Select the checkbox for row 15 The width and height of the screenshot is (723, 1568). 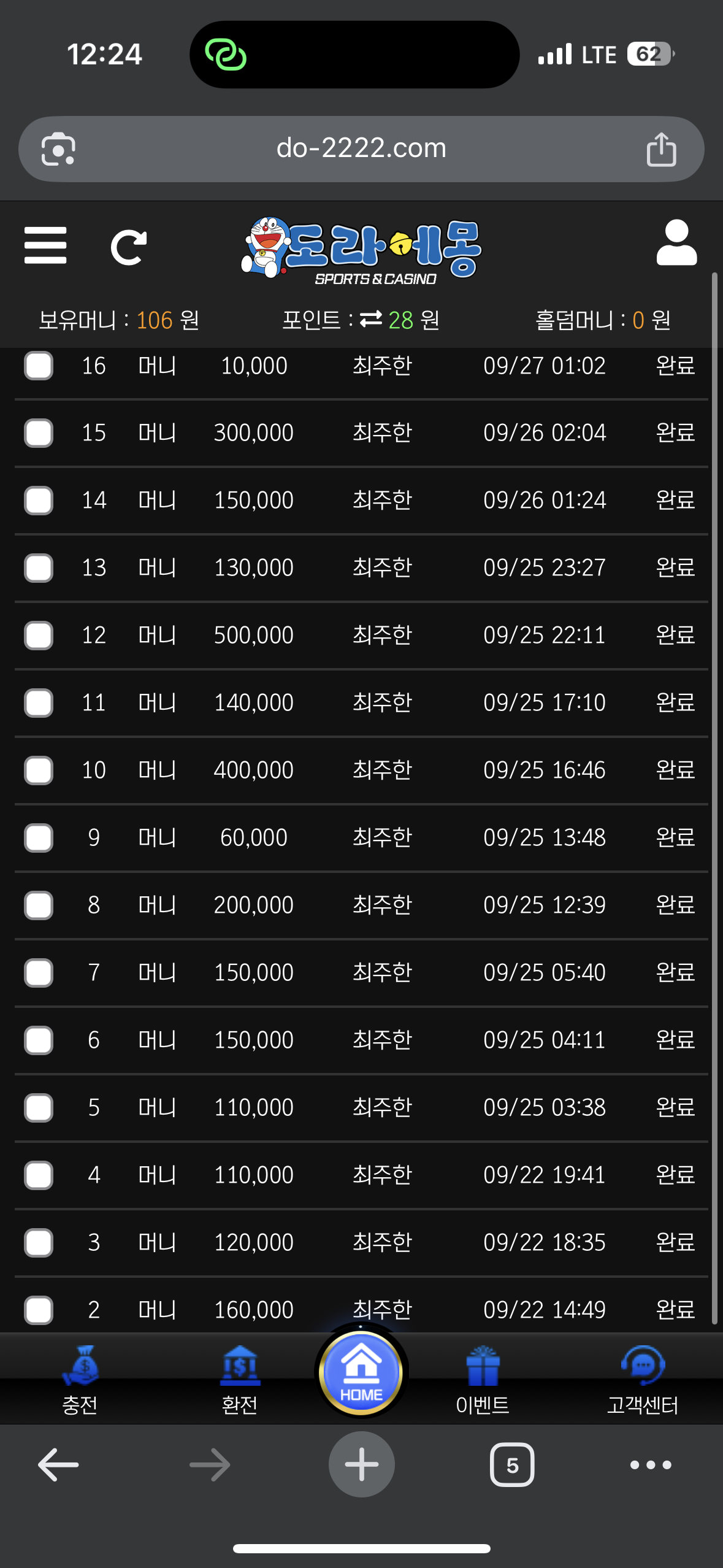coord(39,433)
